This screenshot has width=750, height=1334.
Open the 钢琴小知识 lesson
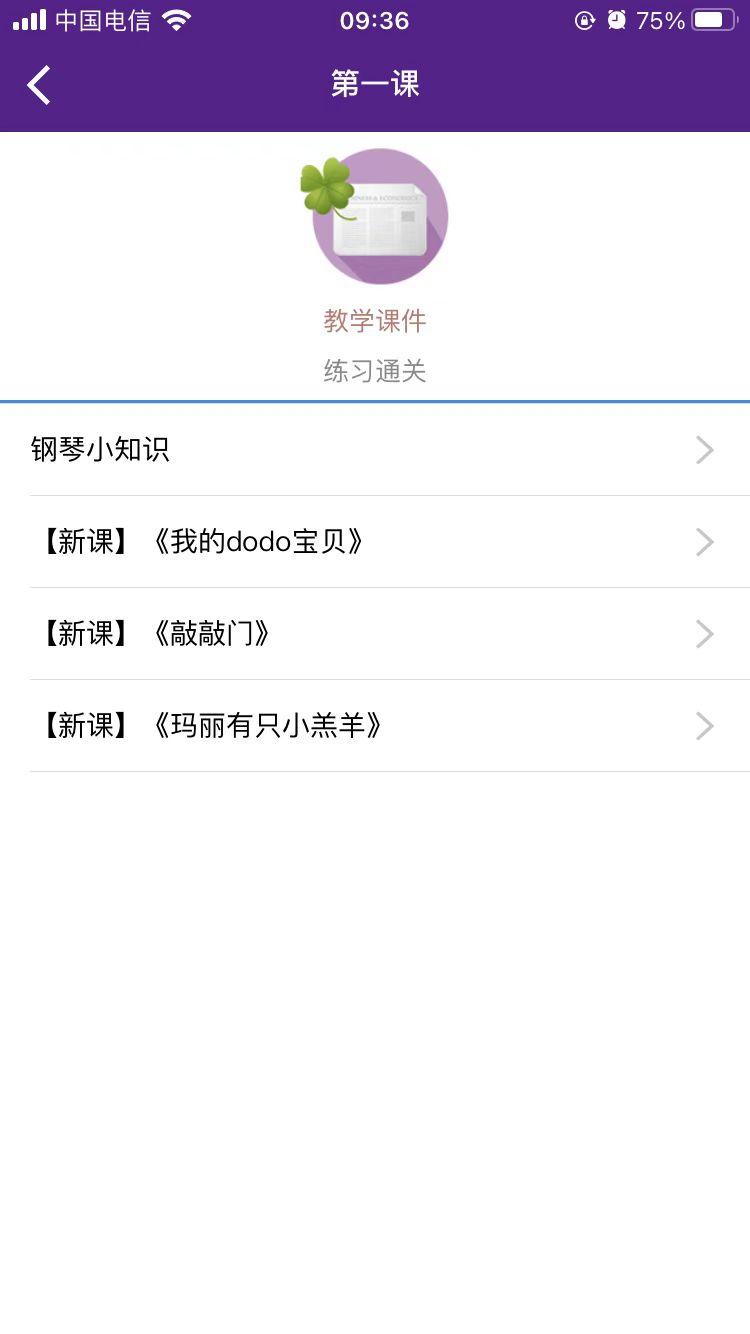100,450
